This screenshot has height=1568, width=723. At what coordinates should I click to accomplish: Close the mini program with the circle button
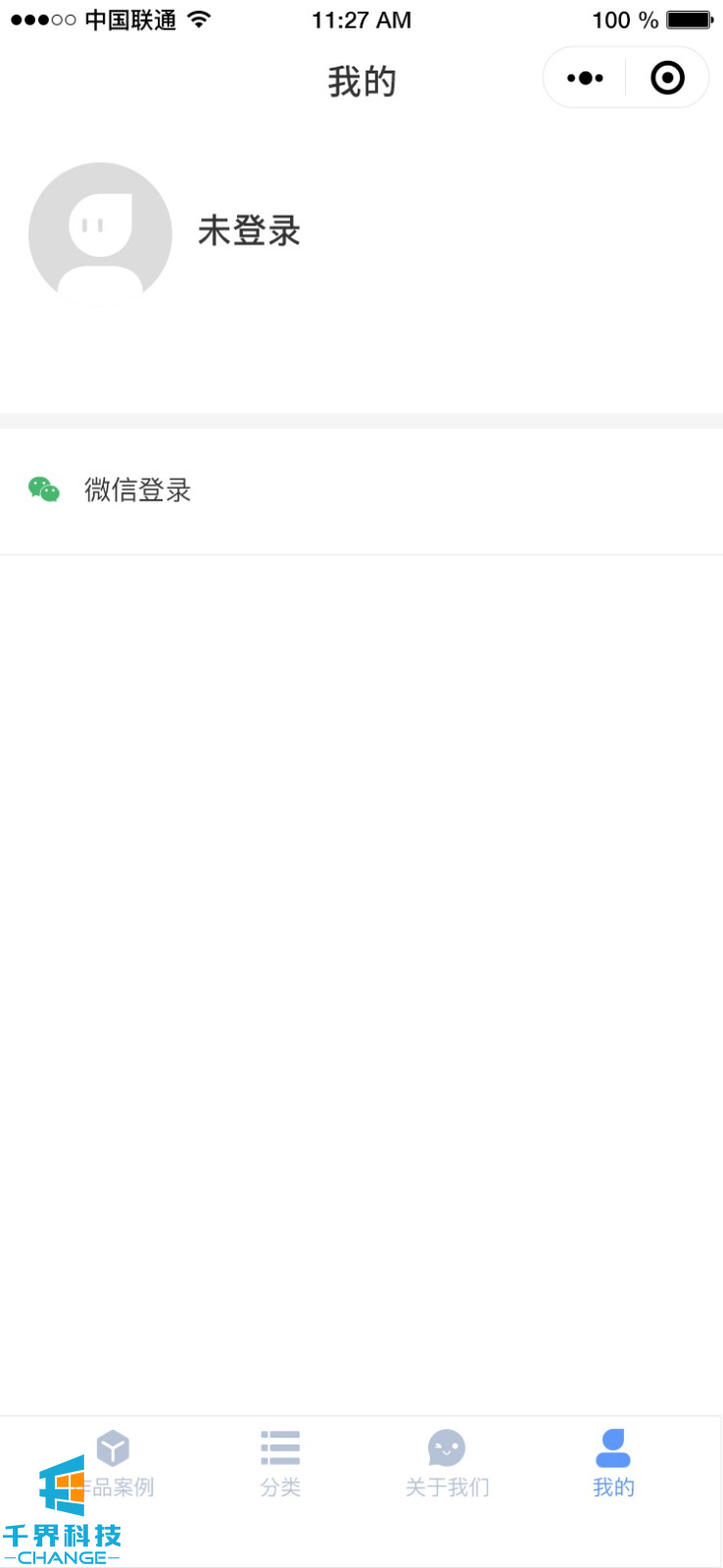[667, 78]
